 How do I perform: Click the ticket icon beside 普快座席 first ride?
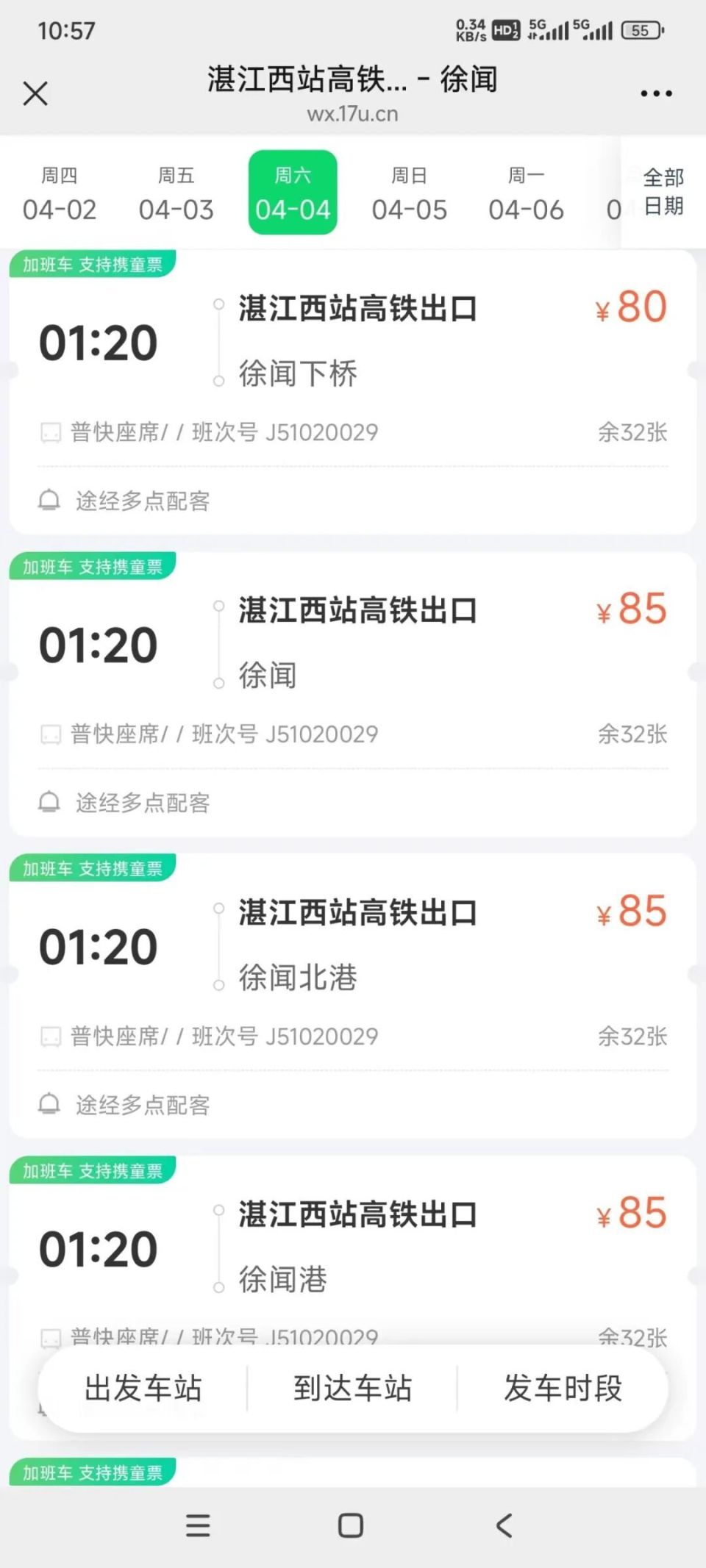click(x=49, y=432)
